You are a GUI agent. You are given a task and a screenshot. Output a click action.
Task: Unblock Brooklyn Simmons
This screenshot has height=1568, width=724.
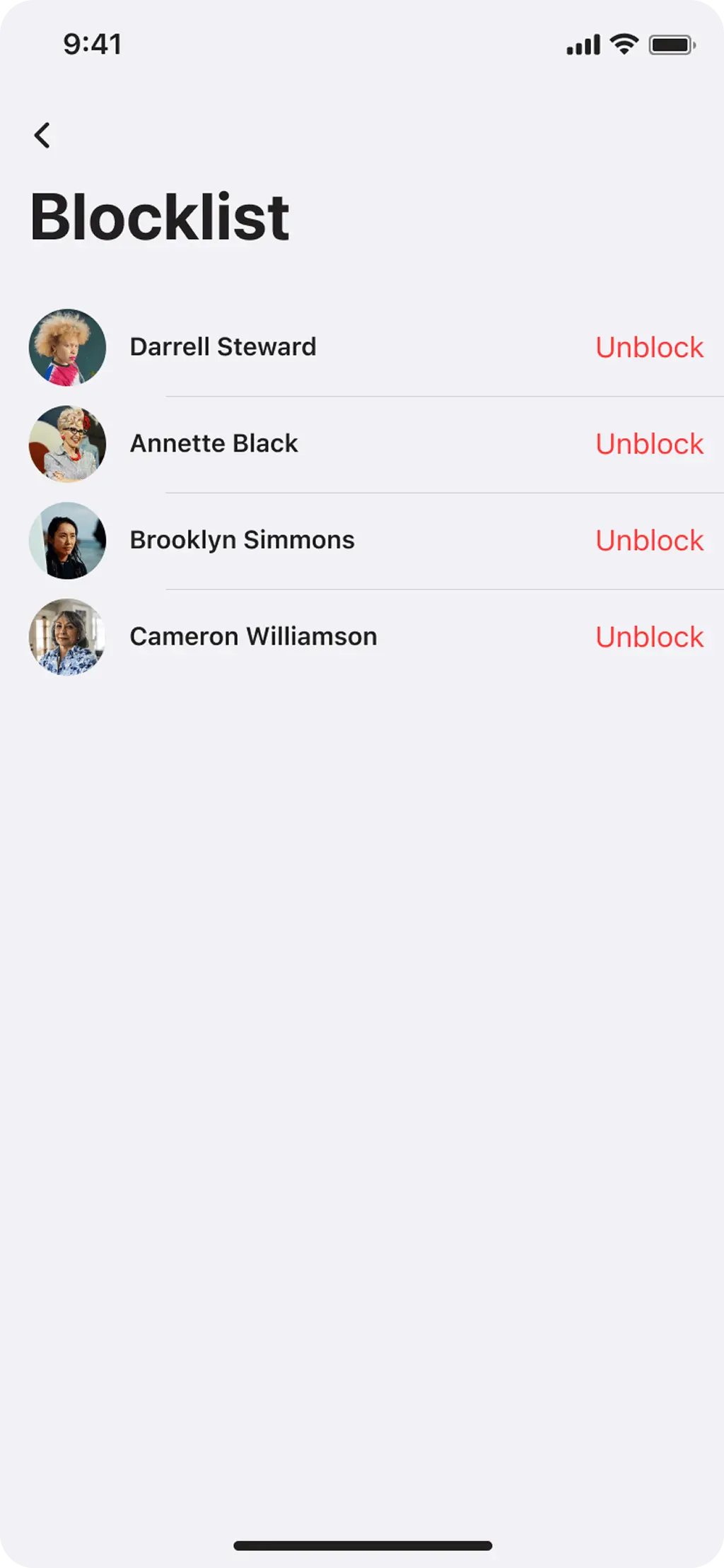(649, 540)
